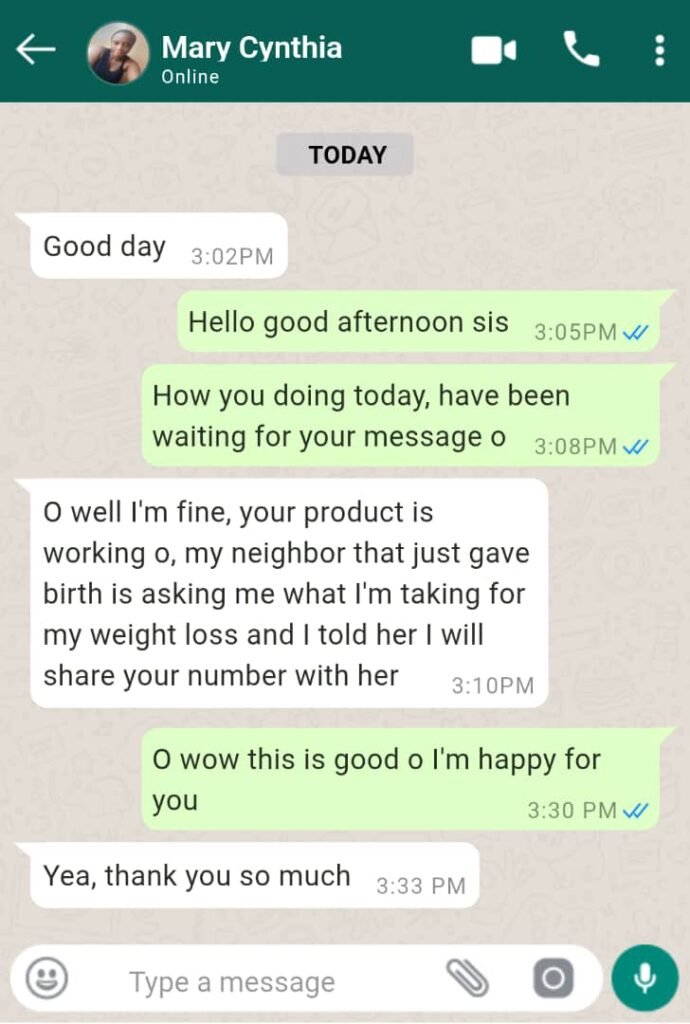Tap the voice message microphone button
690x1024 pixels.
coord(645,977)
